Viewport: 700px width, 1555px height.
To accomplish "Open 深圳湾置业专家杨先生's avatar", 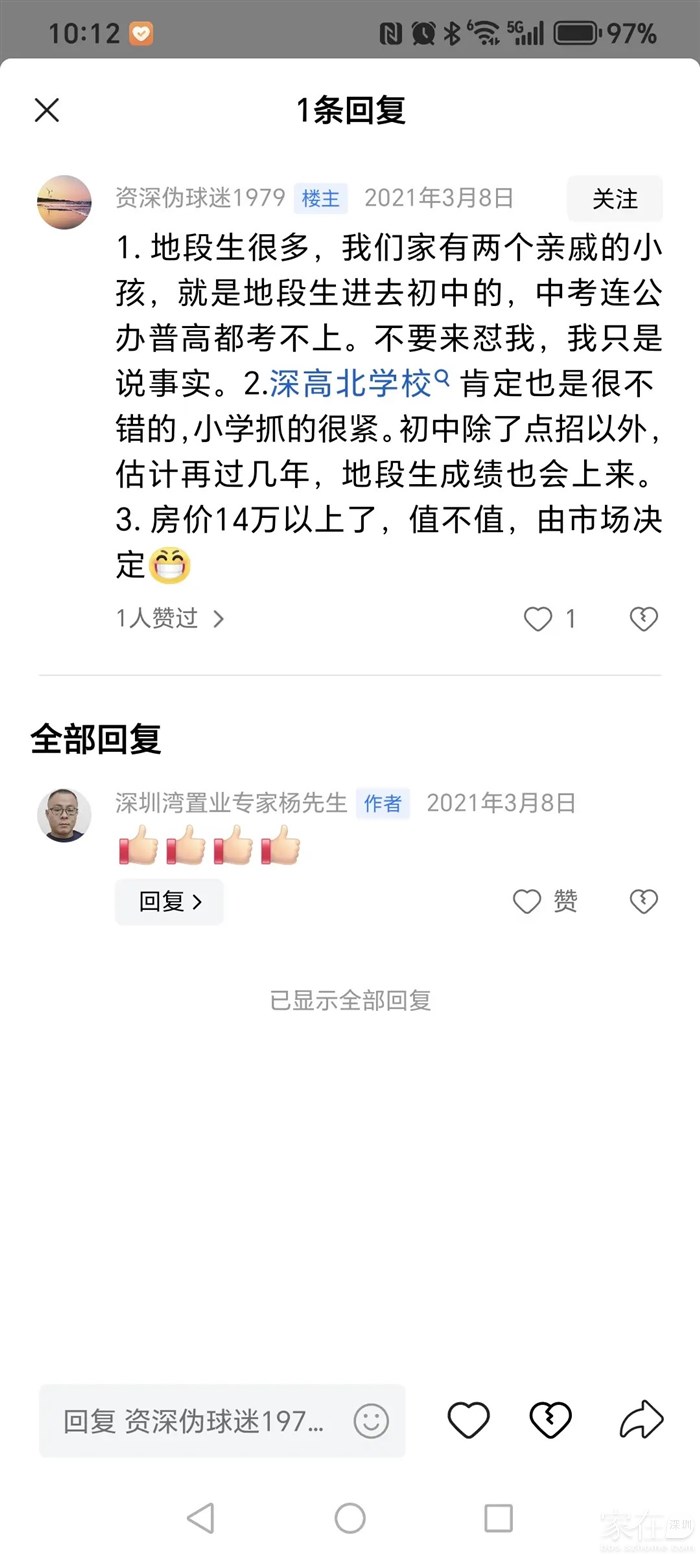I will pyautogui.click(x=64, y=815).
